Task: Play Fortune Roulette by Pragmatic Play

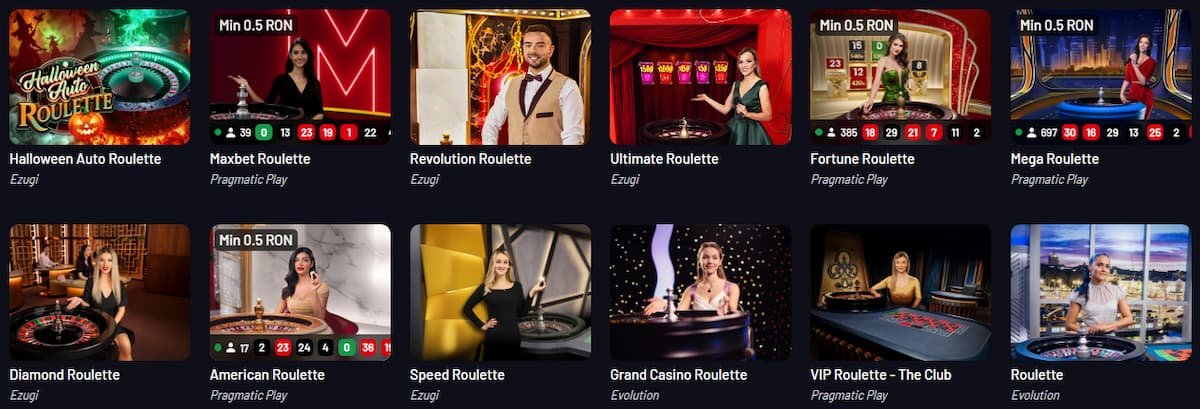Action: [x=900, y=77]
